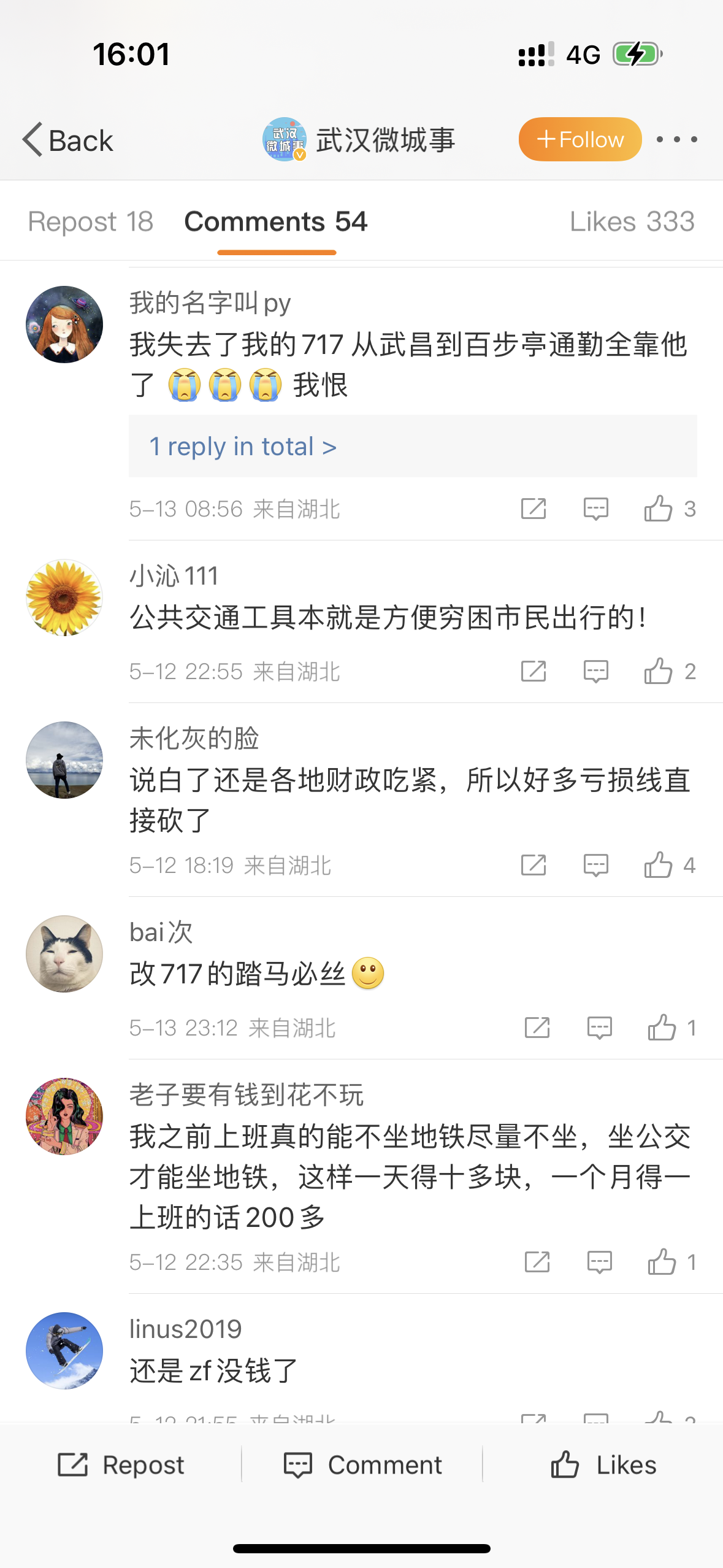Viewport: 723px width, 1568px height.
Task: Open bai次's username profile
Action: click(161, 932)
